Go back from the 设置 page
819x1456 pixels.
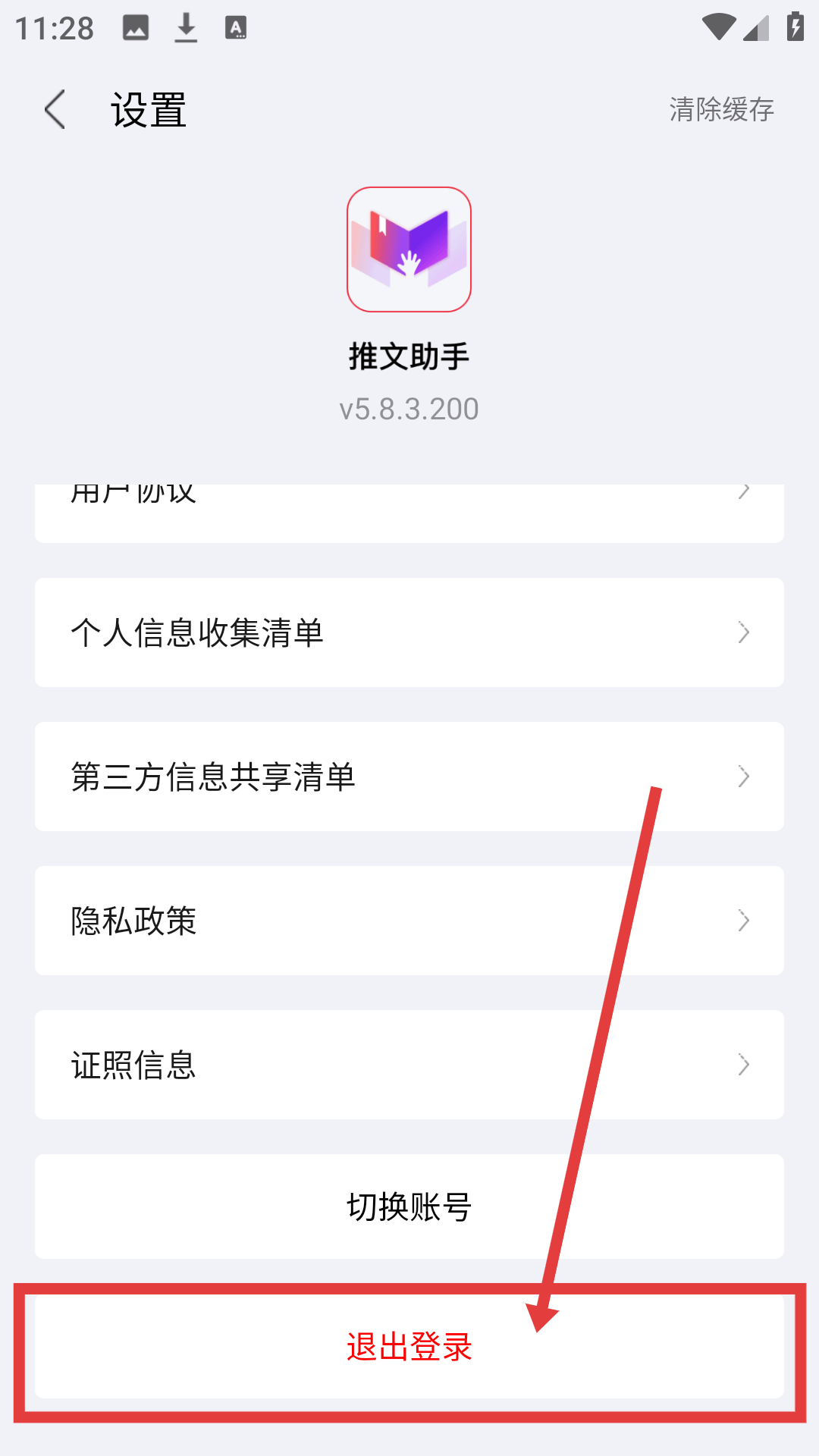55,109
